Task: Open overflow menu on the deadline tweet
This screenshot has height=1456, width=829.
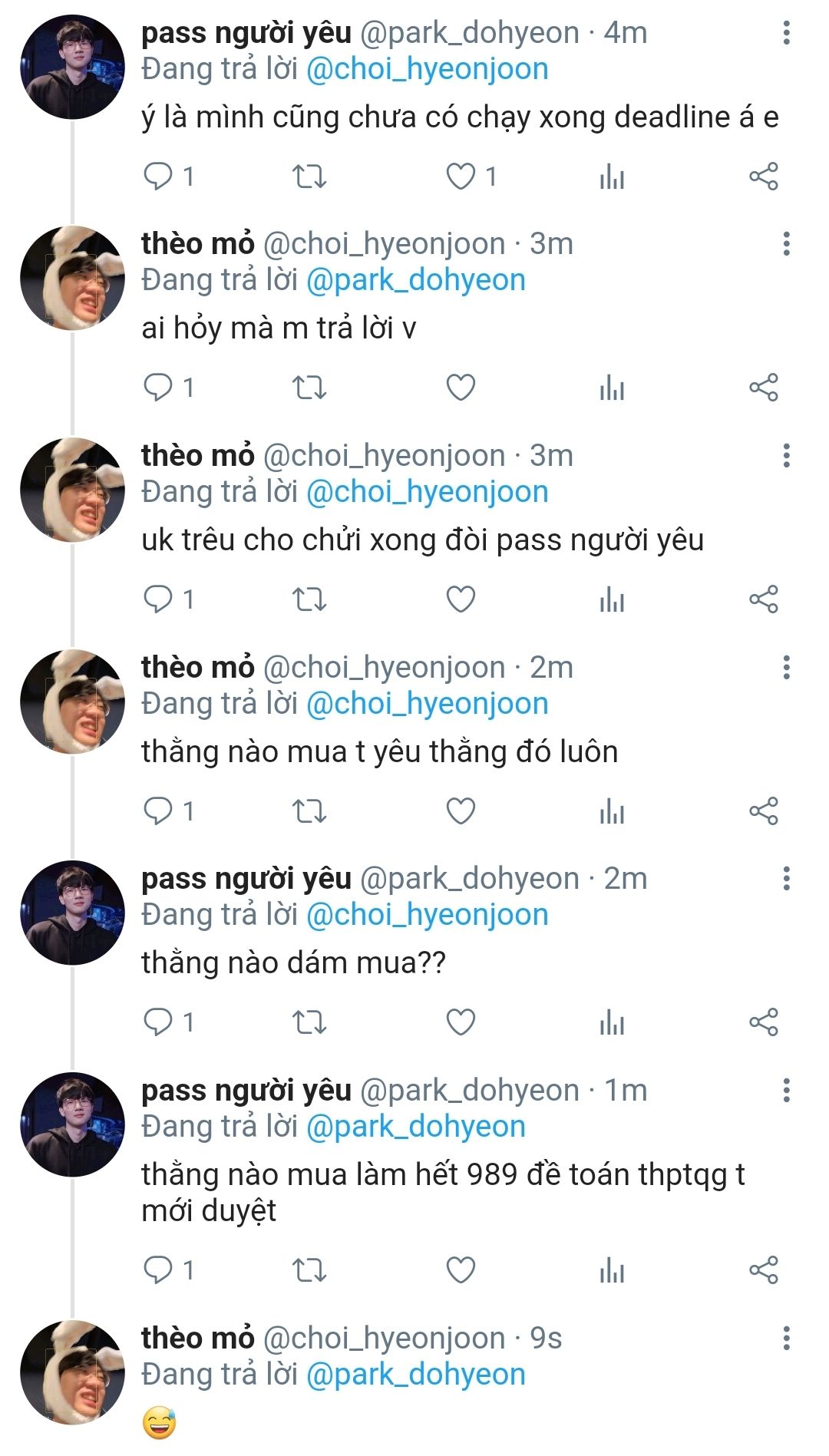Action: 786,33
